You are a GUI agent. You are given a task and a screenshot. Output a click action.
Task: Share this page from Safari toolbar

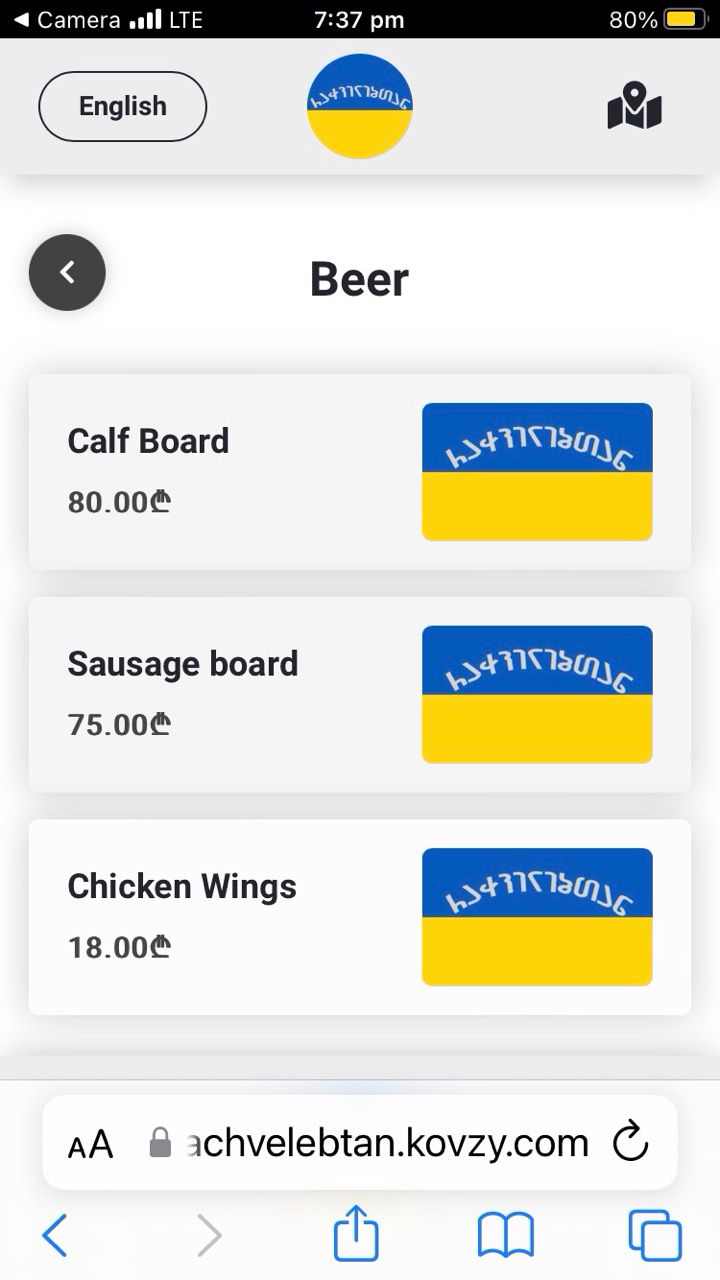click(x=356, y=1233)
